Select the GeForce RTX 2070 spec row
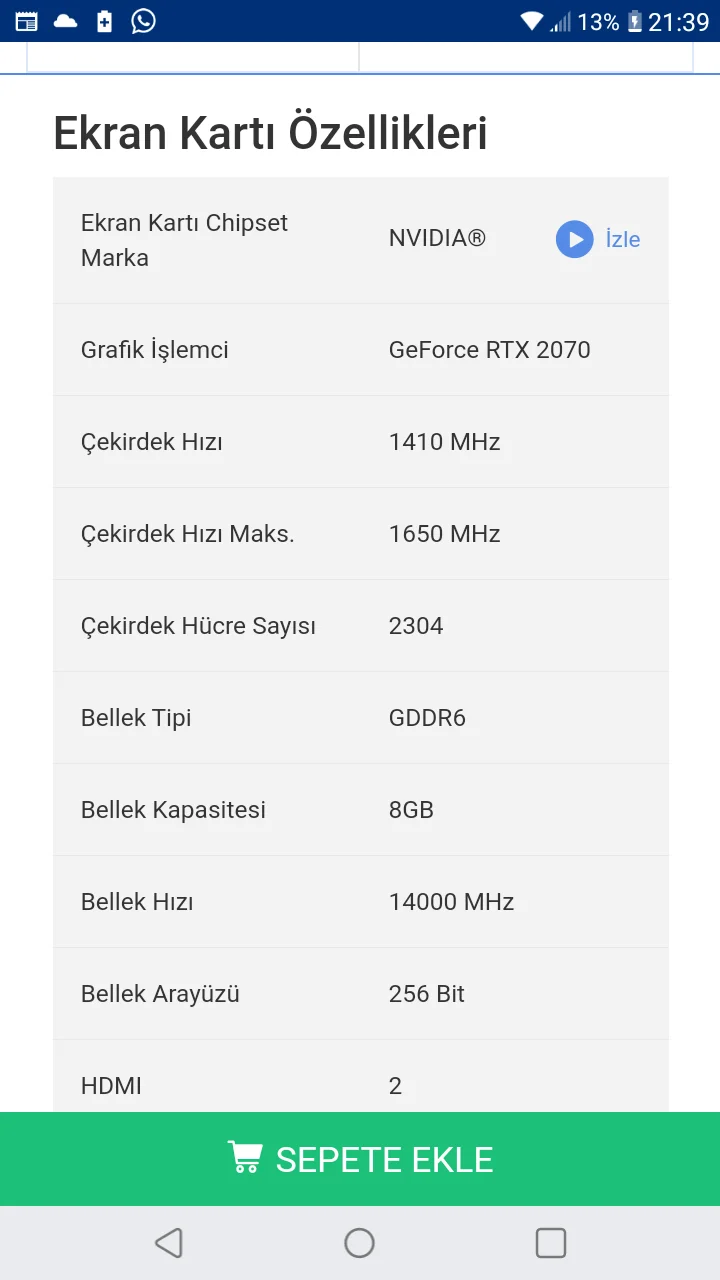The image size is (720, 1280). 490,350
